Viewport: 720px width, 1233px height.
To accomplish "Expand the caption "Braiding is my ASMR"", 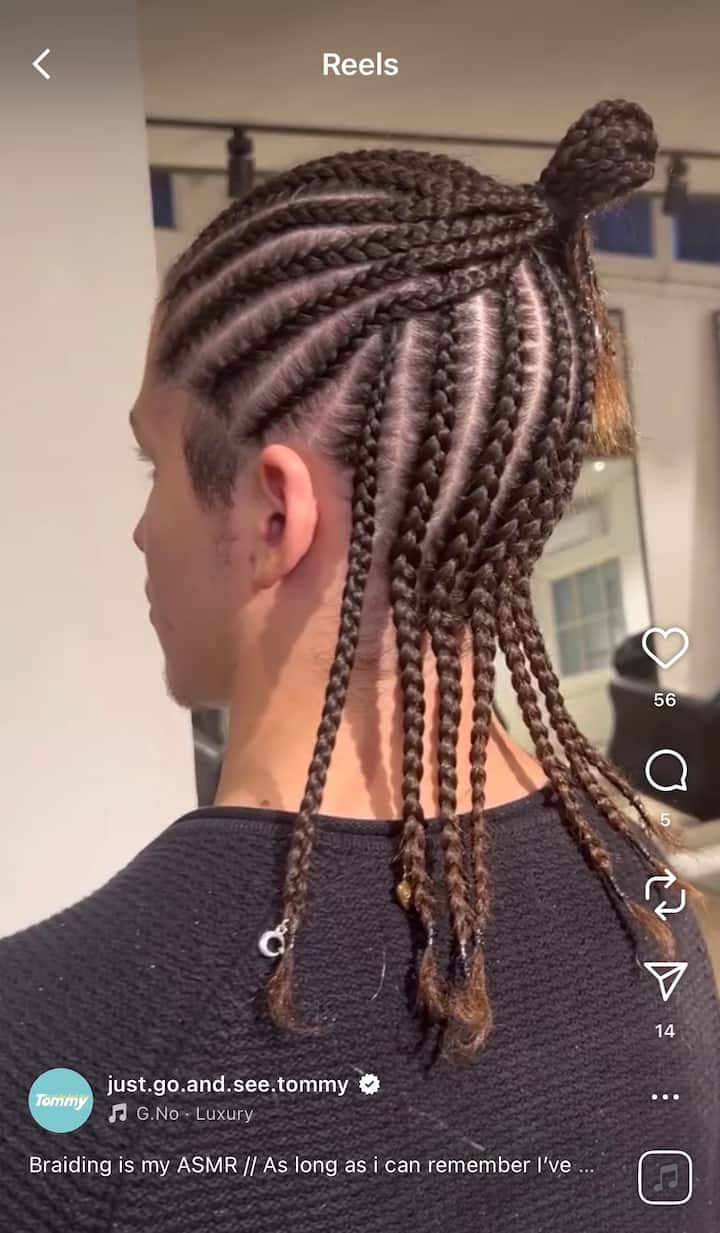I will click(x=312, y=1165).
